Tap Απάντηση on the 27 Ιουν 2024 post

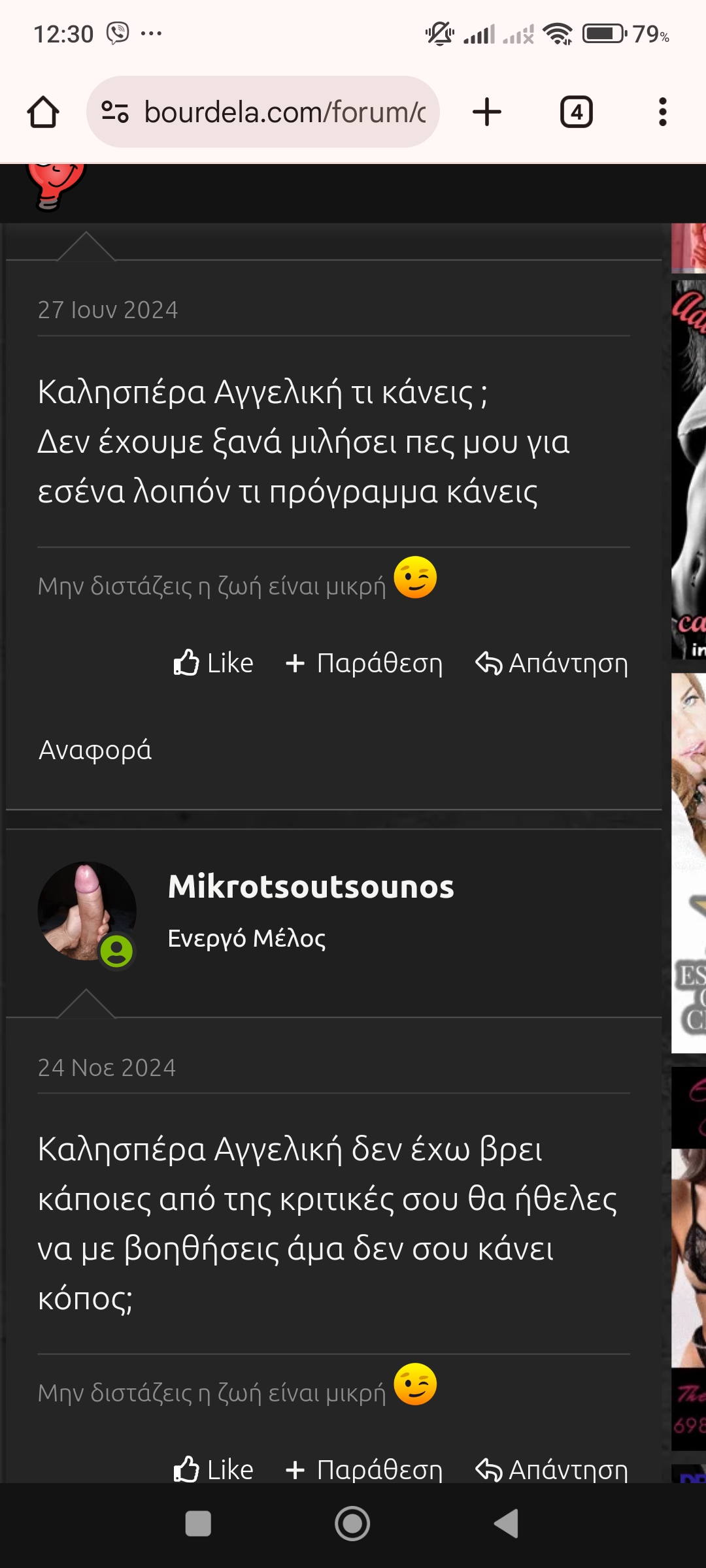pyautogui.click(x=552, y=663)
